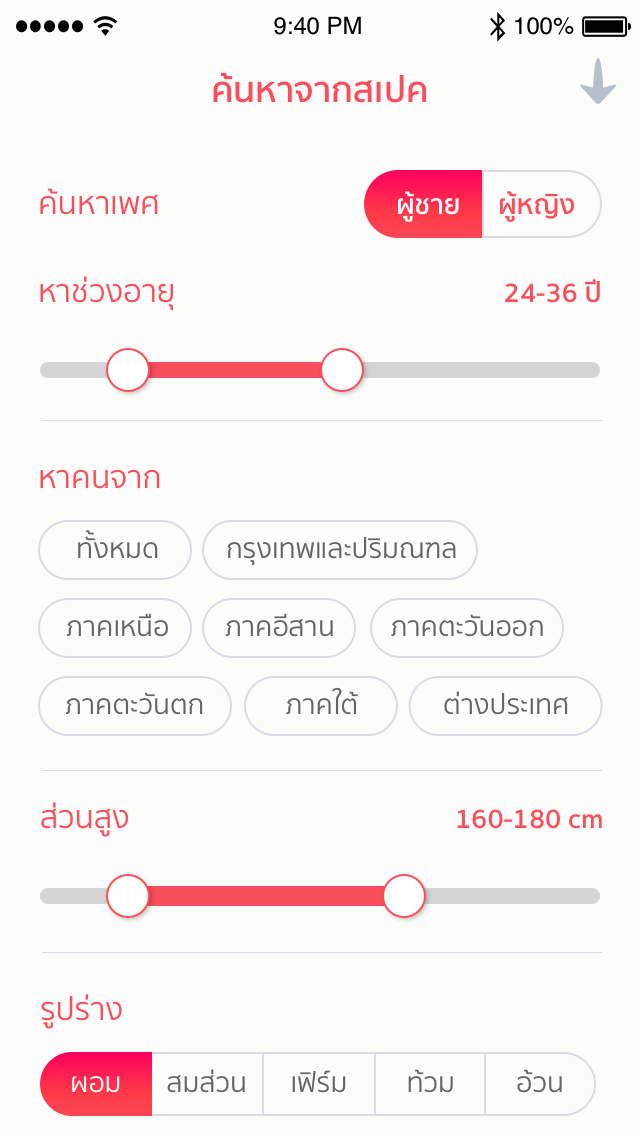Screen dimensions: 640x1136
Task: Choose สมส่วน body type
Action: (207, 1084)
